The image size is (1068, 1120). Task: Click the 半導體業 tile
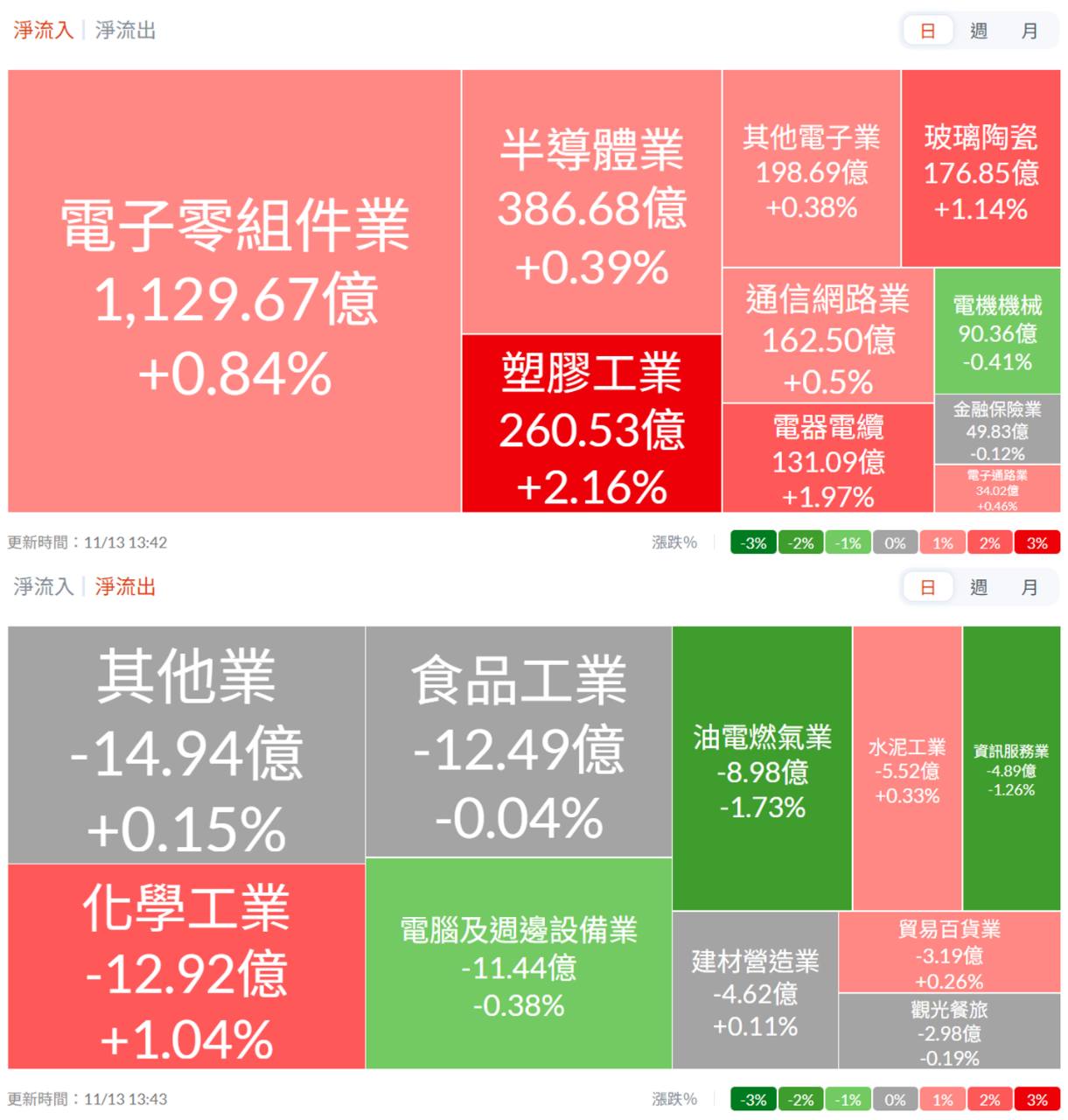(591, 201)
